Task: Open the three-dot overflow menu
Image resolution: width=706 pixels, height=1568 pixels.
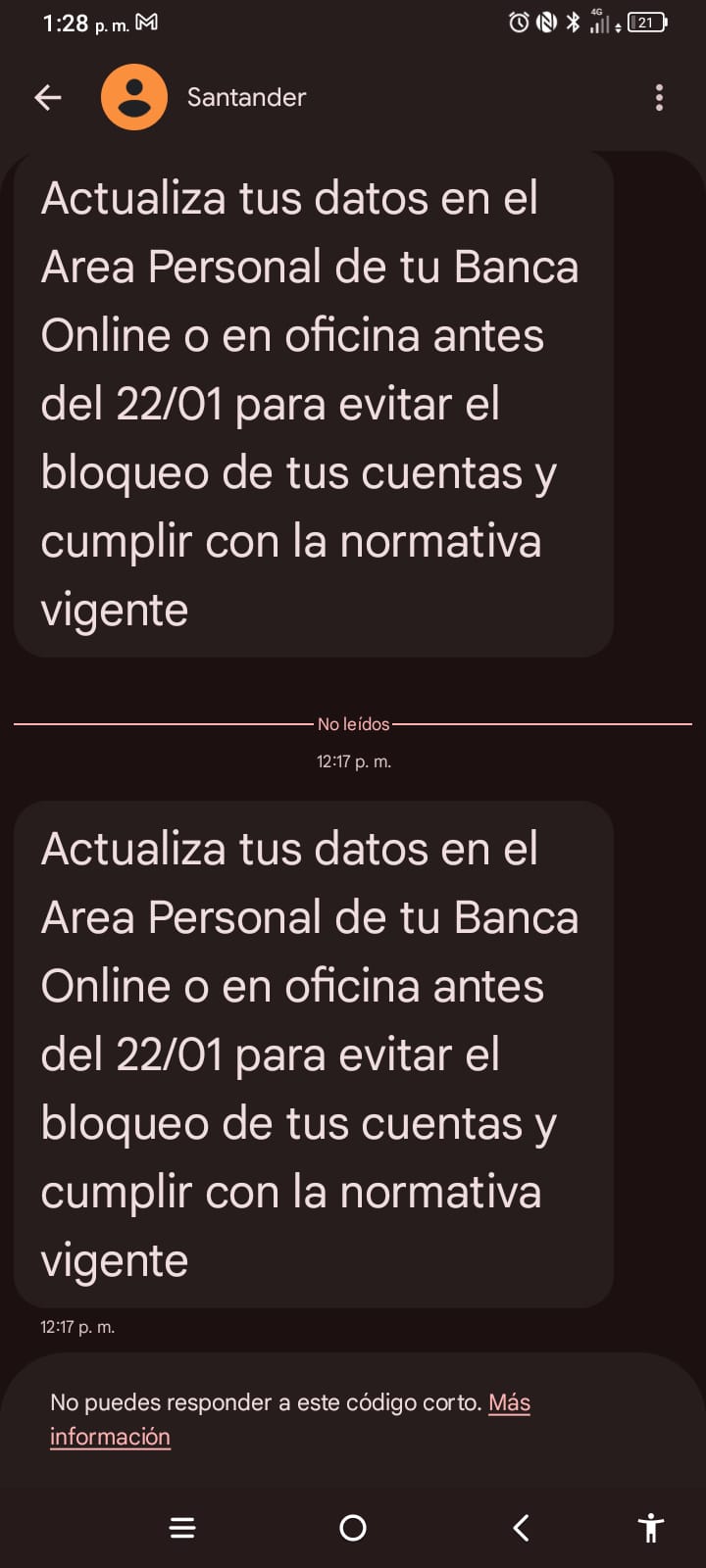Action: coord(659,97)
